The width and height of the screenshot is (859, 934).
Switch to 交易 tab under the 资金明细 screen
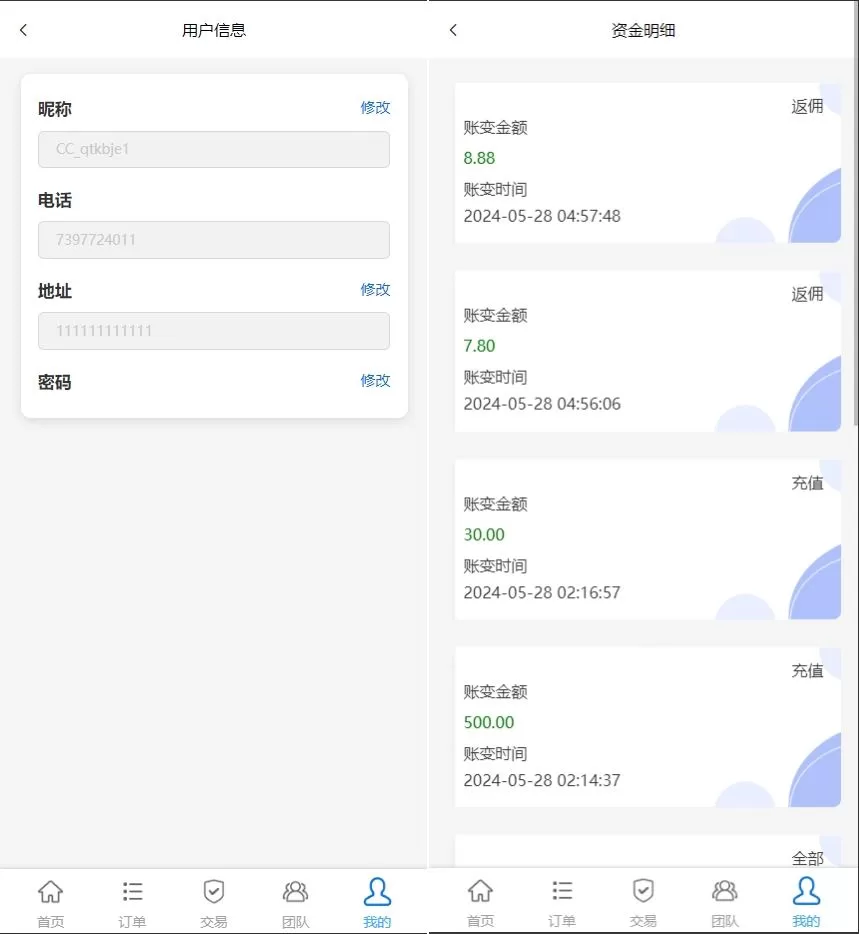tap(644, 902)
